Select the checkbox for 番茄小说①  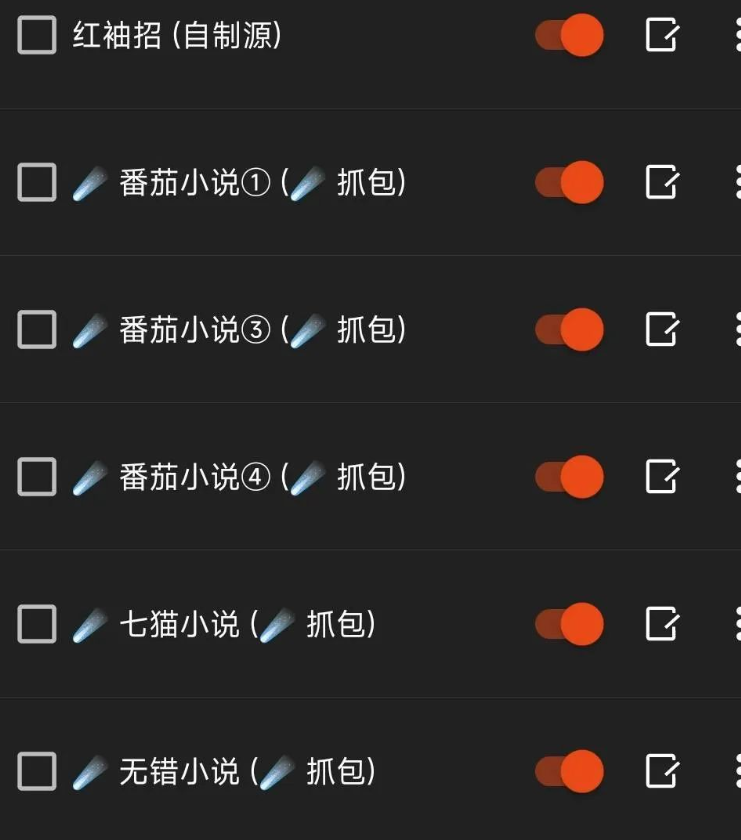tap(36, 183)
